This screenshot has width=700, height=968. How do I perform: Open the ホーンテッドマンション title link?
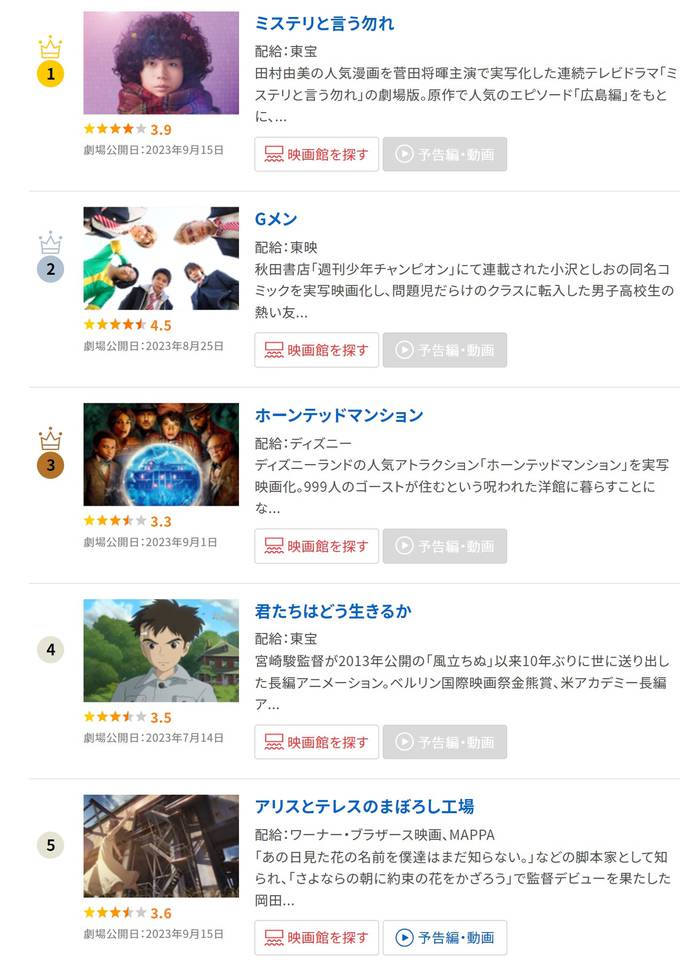click(339, 415)
